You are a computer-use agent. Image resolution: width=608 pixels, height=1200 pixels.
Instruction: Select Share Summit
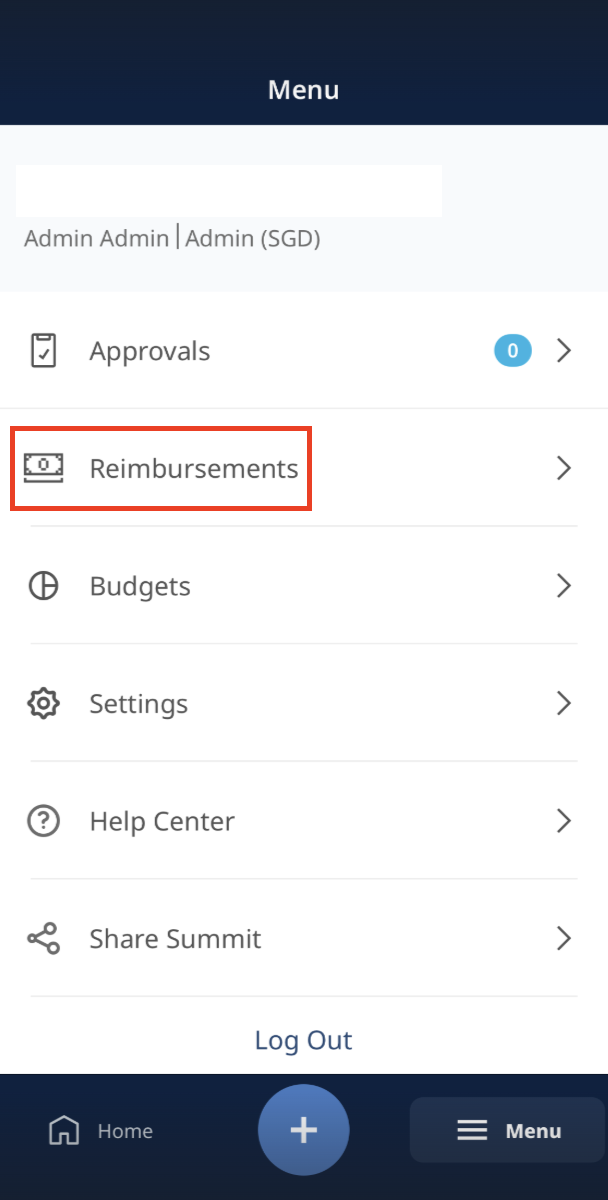304,938
